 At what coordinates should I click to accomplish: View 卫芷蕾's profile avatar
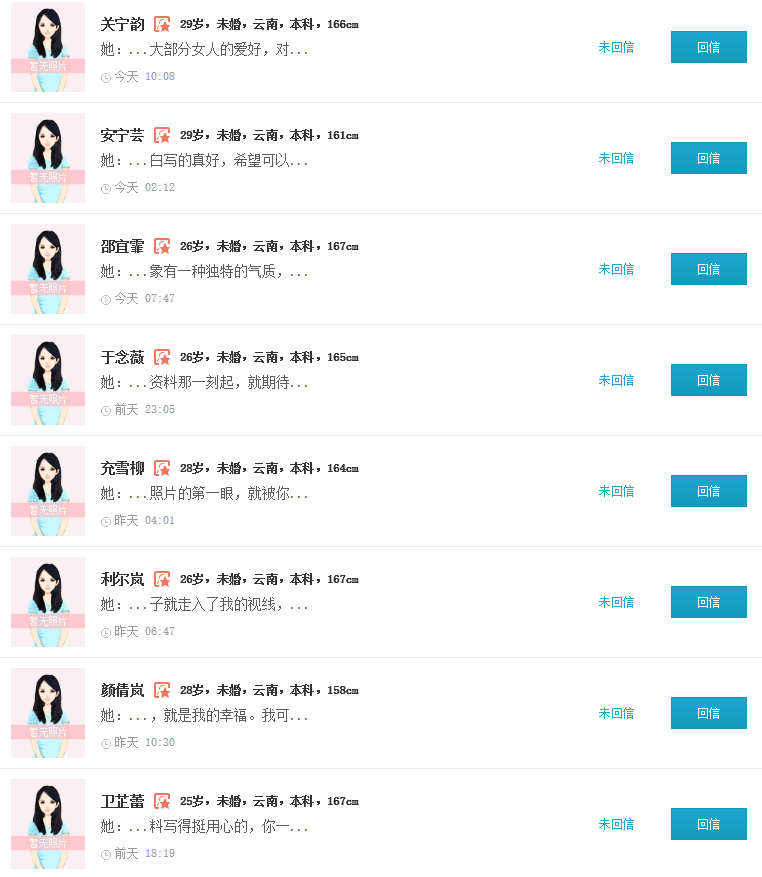(x=48, y=824)
